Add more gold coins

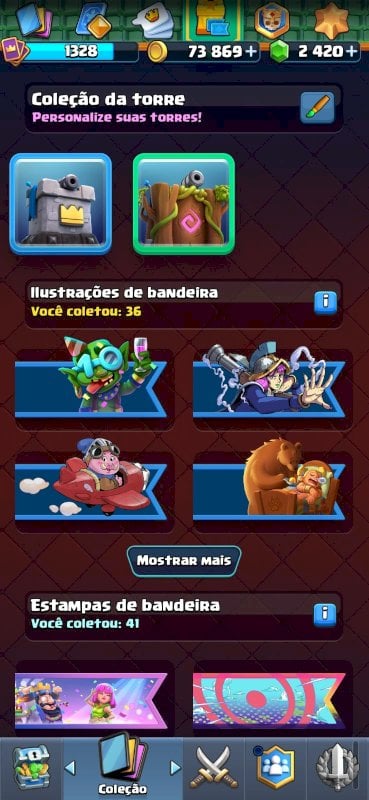[251, 52]
